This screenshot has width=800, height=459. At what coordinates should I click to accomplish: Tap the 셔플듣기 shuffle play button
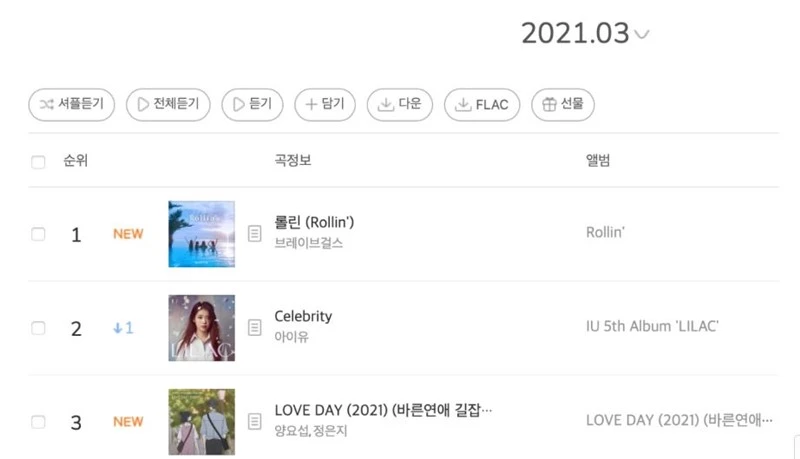click(72, 104)
